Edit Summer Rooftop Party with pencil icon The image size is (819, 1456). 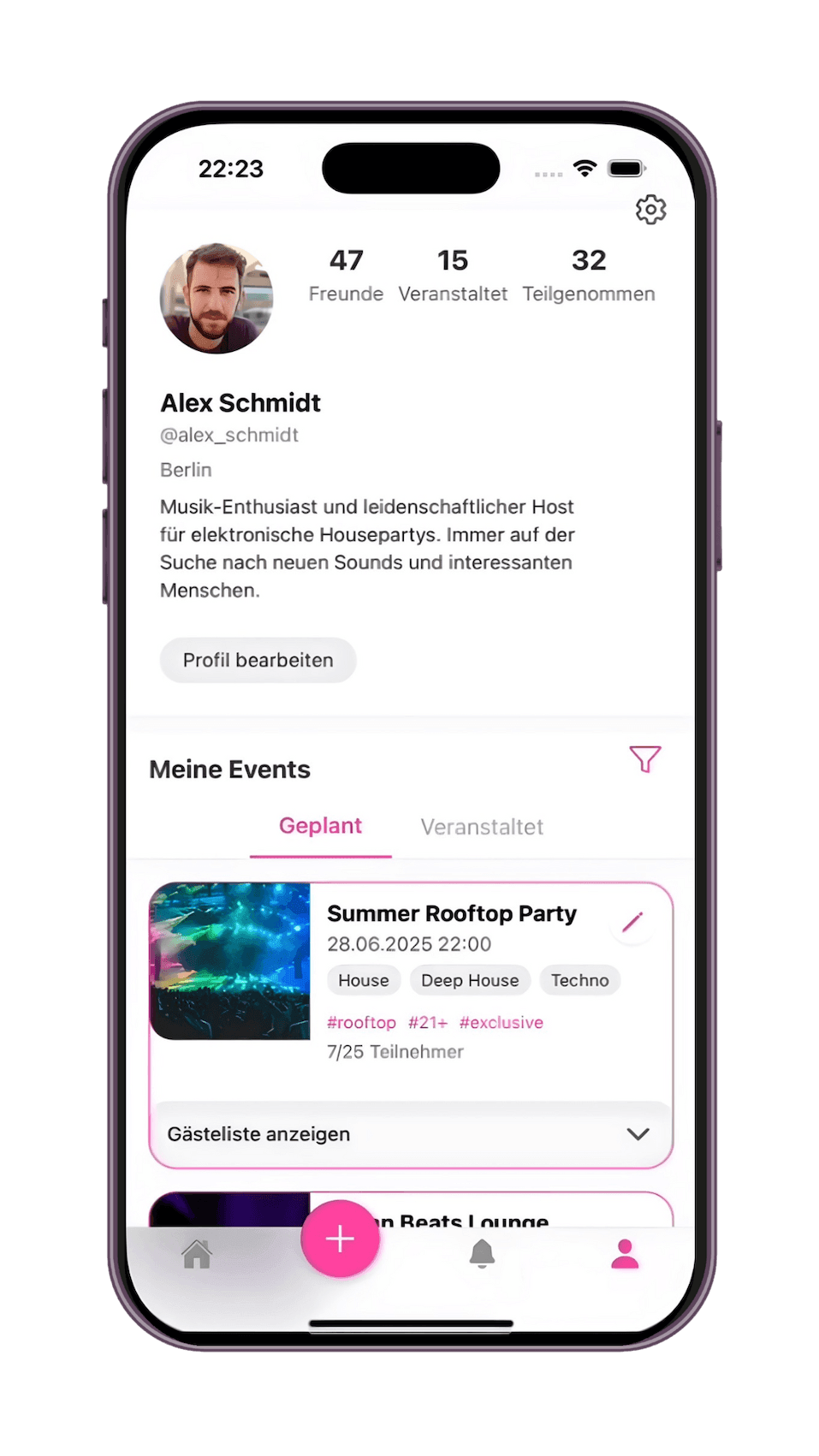(632, 922)
